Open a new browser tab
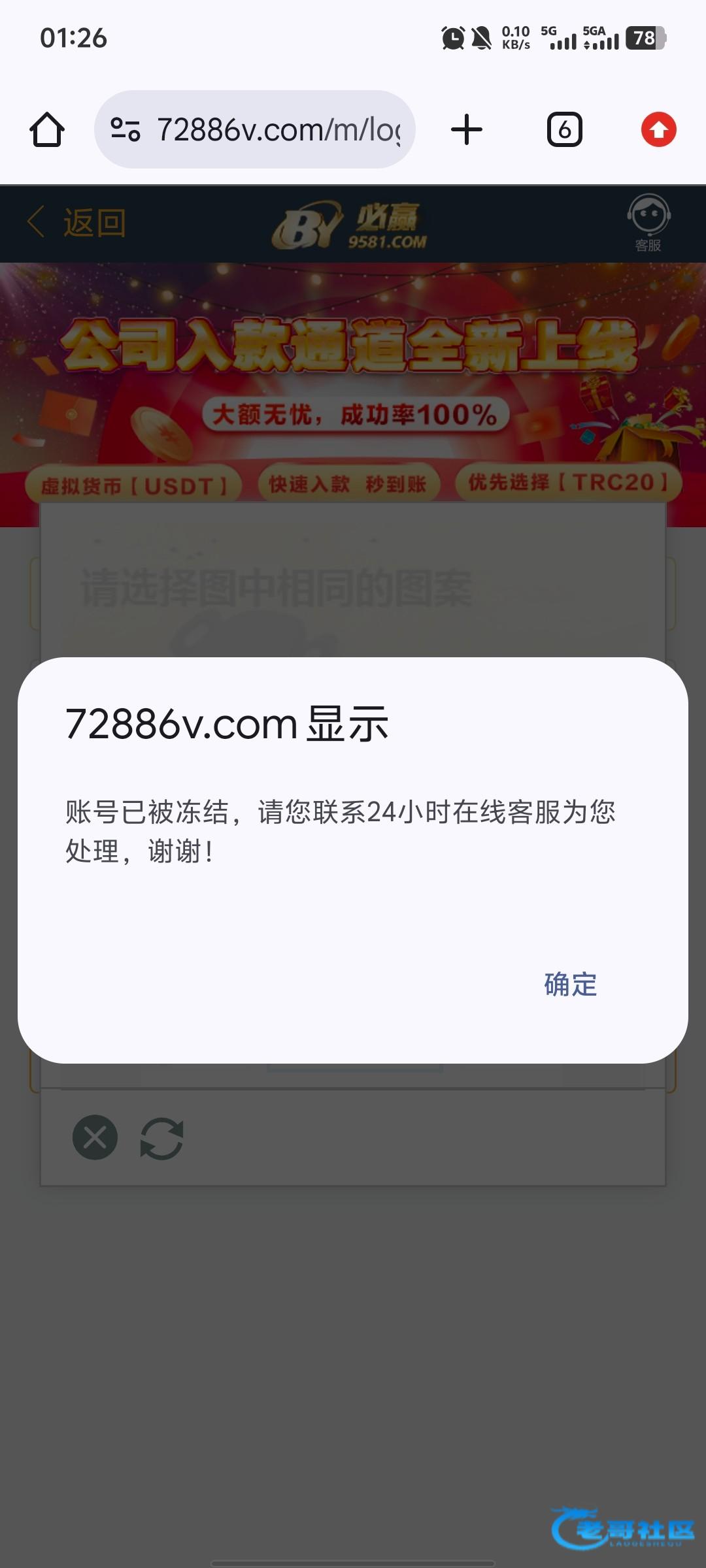 pos(467,129)
